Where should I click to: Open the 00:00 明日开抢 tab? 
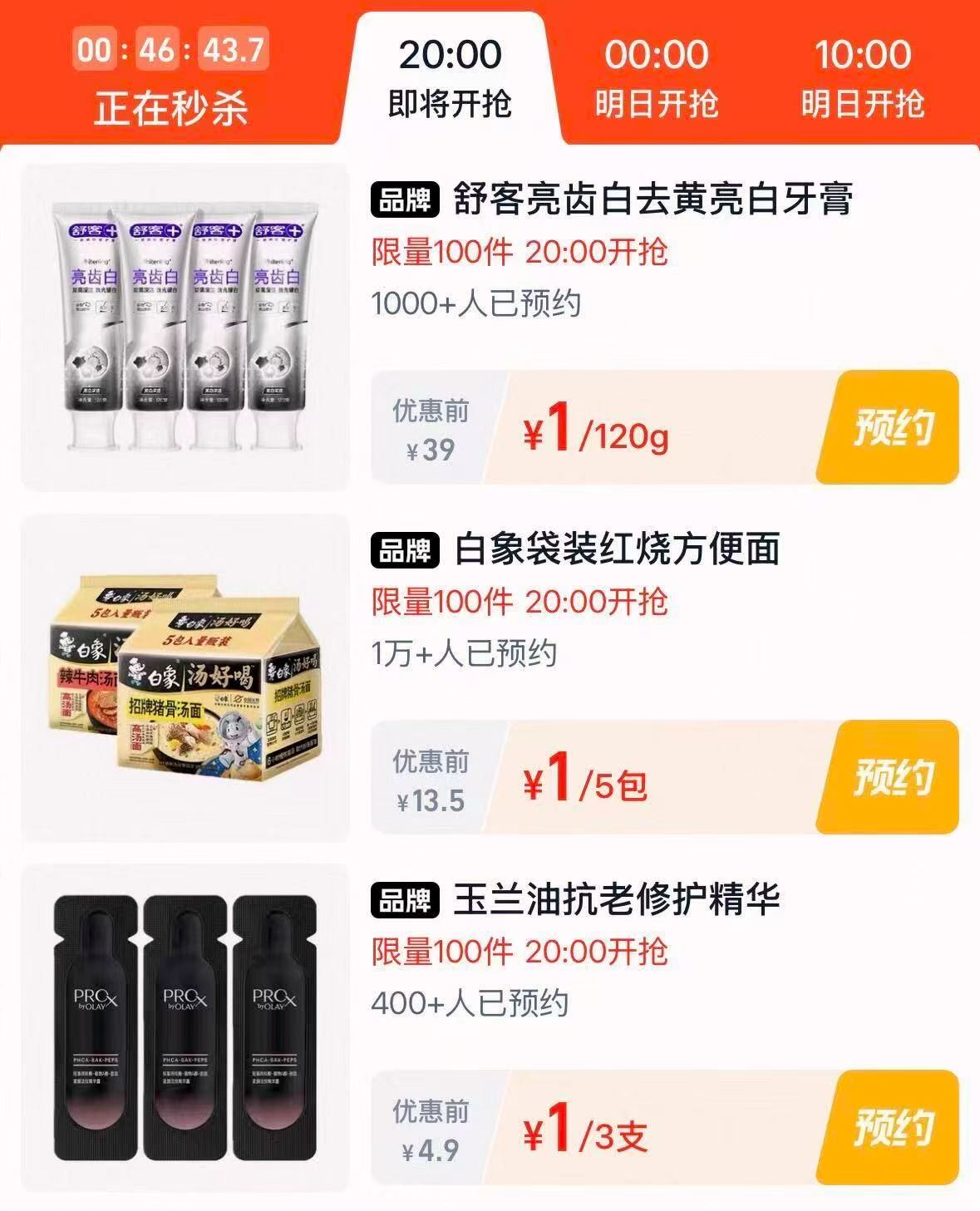[657, 75]
